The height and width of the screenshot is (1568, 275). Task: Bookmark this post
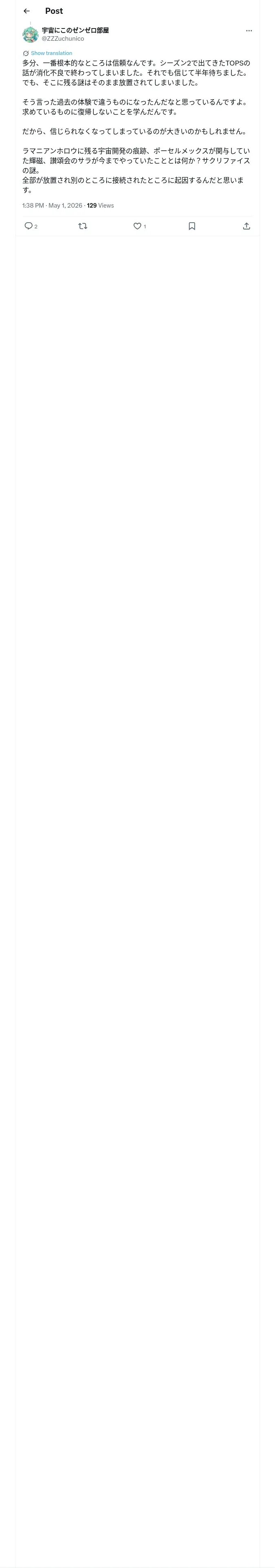click(191, 226)
